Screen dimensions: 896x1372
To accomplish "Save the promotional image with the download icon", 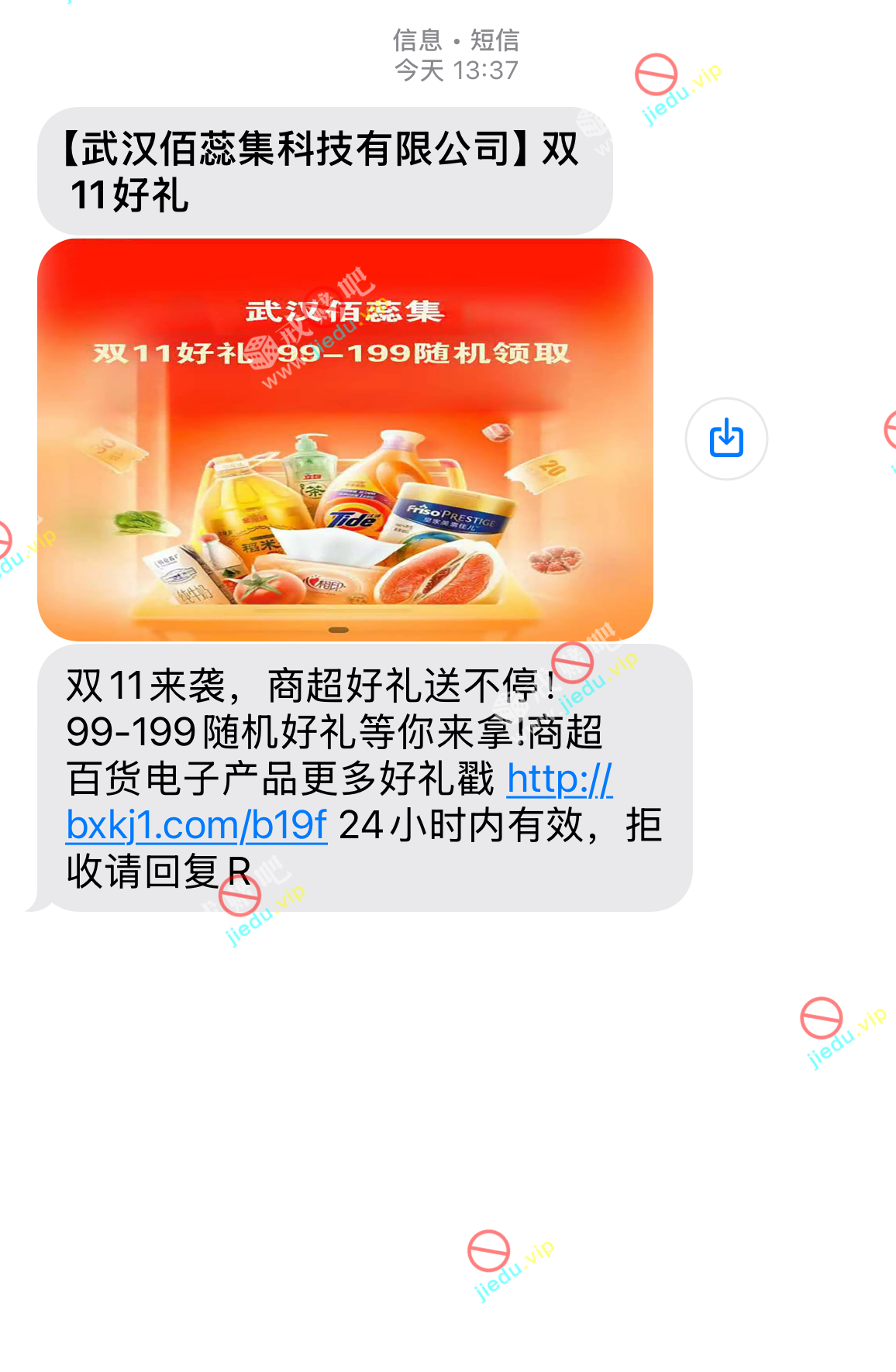I will pos(726,438).
